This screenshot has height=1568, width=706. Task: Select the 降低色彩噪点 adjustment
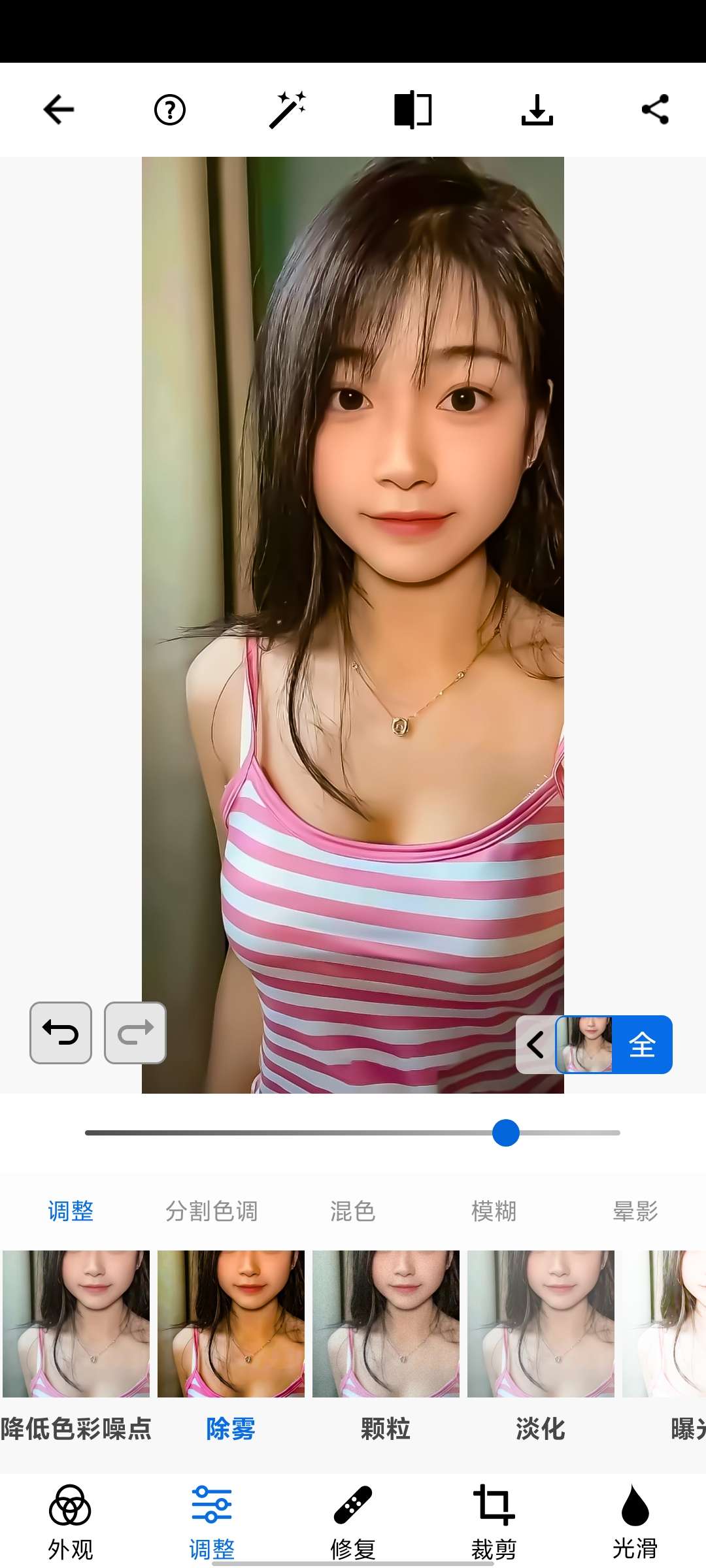76,1324
